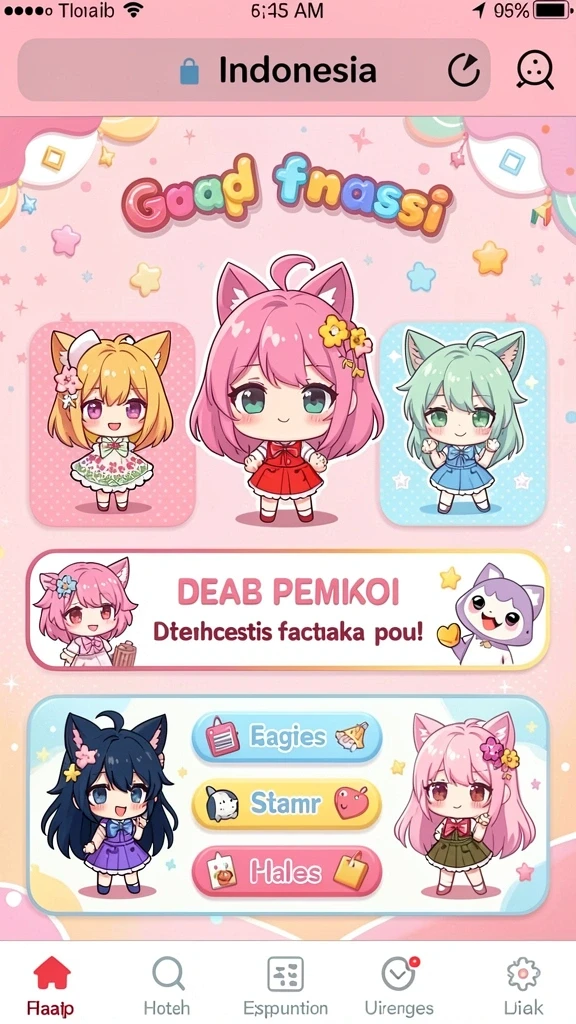Select the blonde fox-girl character card
This screenshot has width=576, height=1024.
[112, 424]
